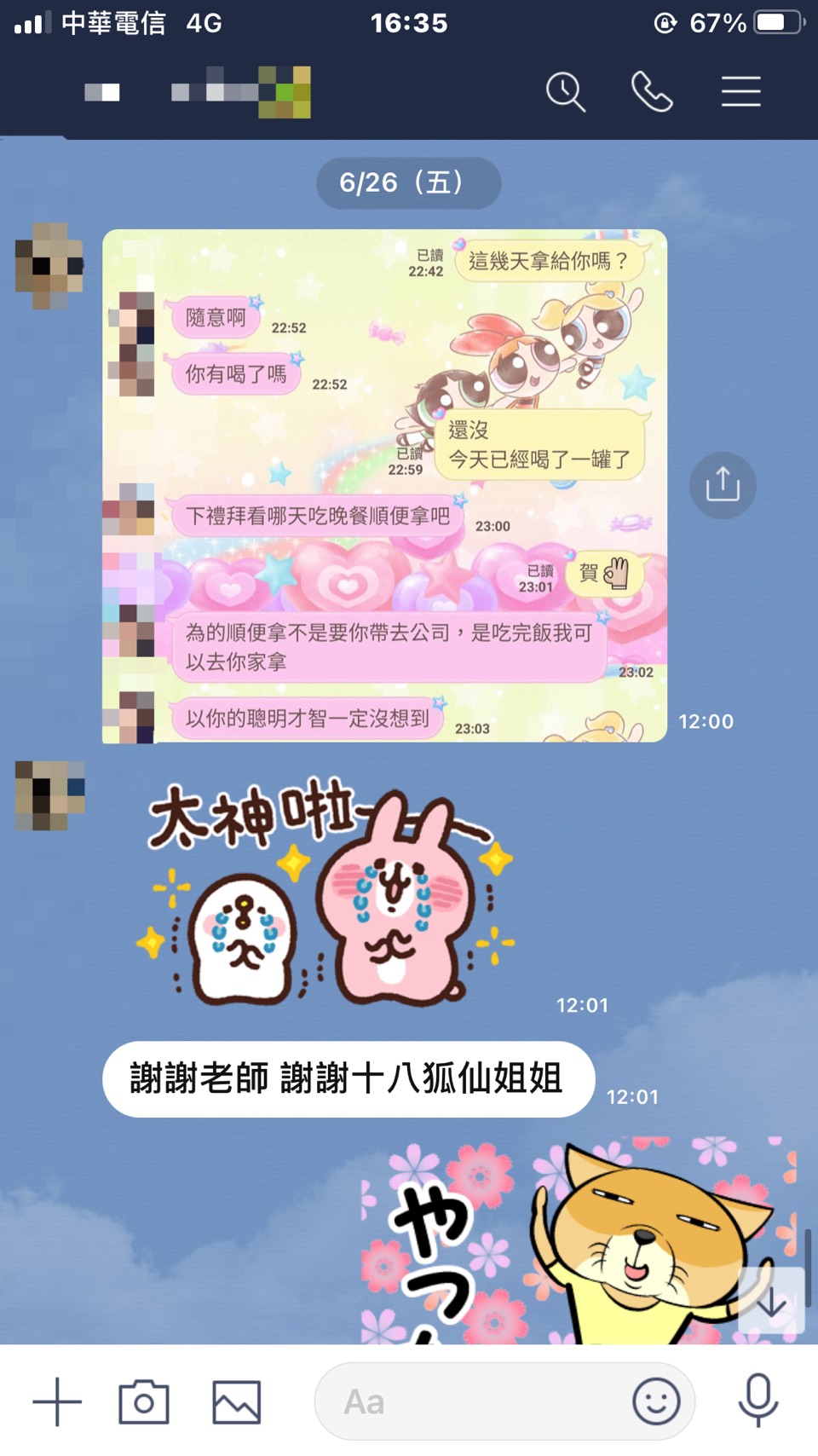
Task: Jump to latest message arrow
Action: (x=771, y=1300)
